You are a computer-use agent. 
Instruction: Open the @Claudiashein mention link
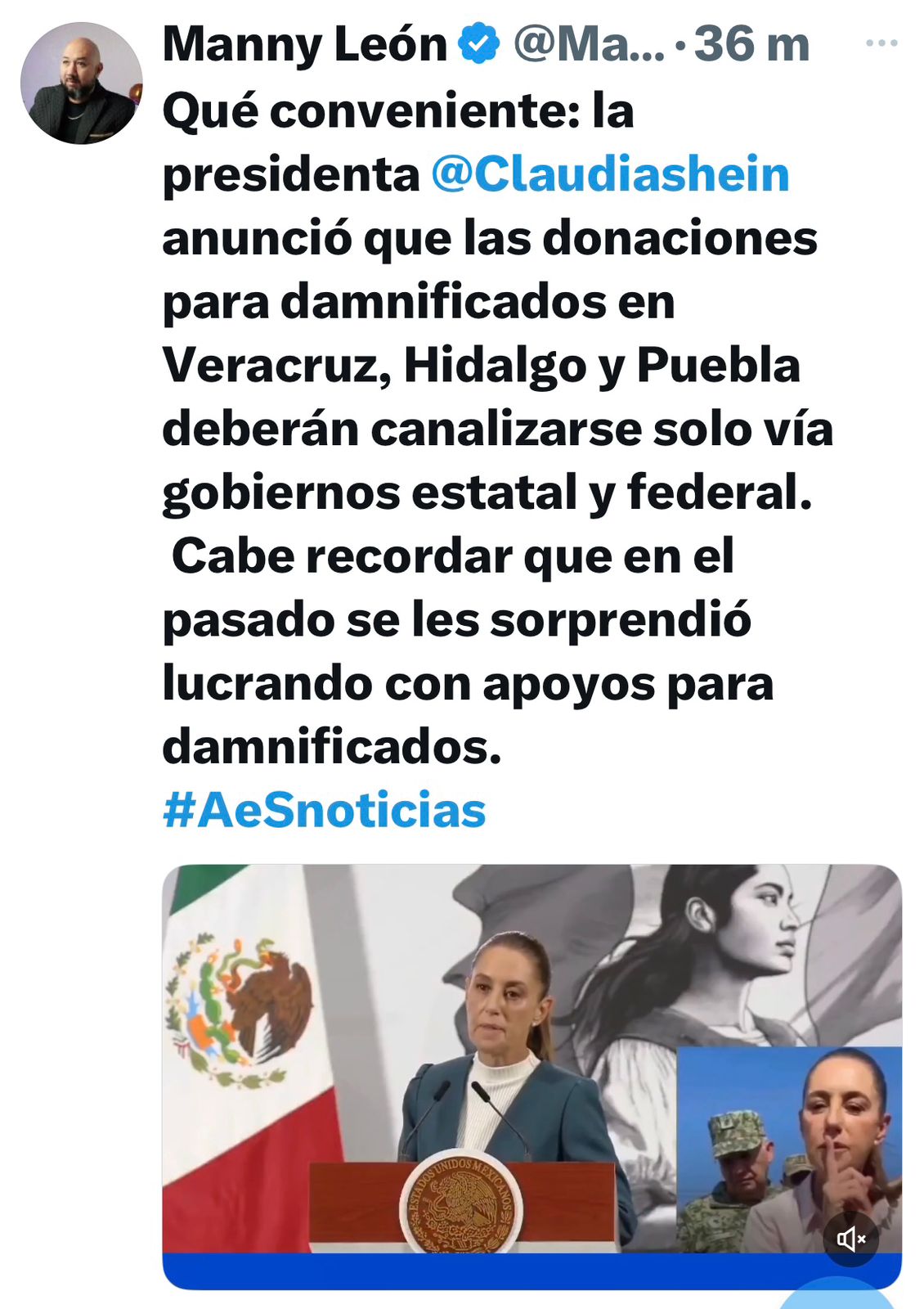pos(610,174)
